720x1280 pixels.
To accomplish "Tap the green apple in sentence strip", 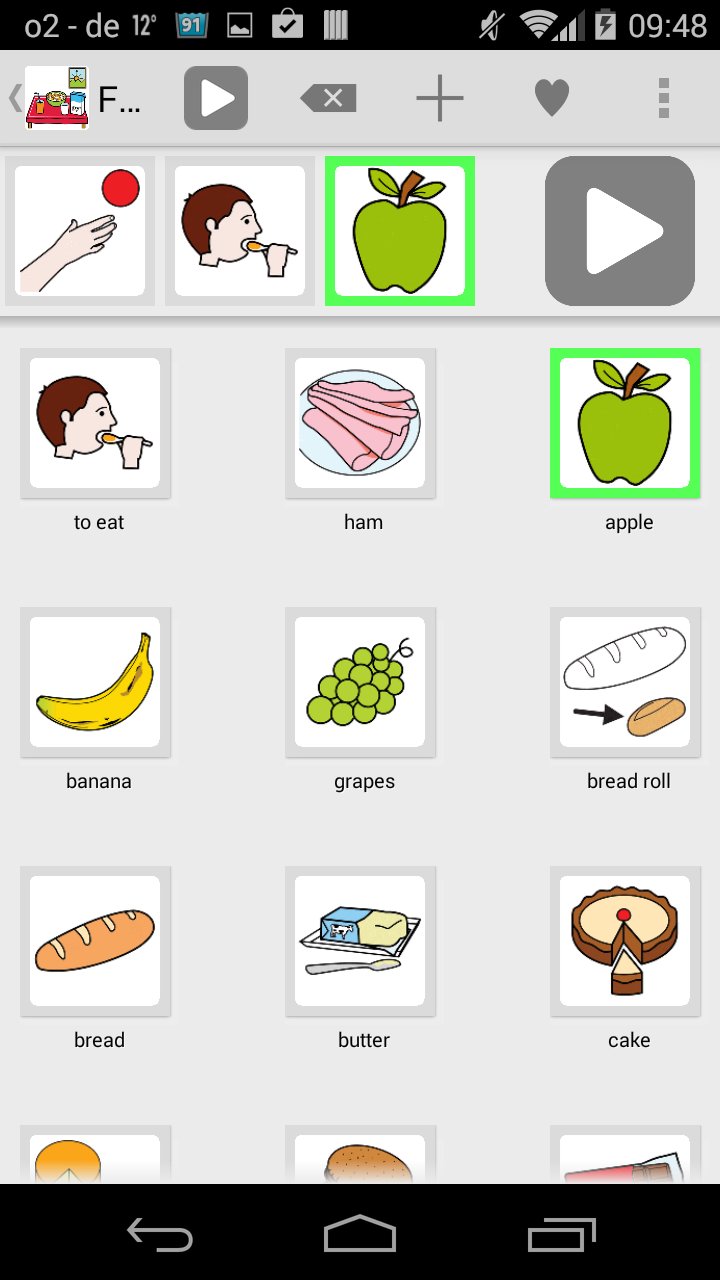I will (x=400, y=231).
